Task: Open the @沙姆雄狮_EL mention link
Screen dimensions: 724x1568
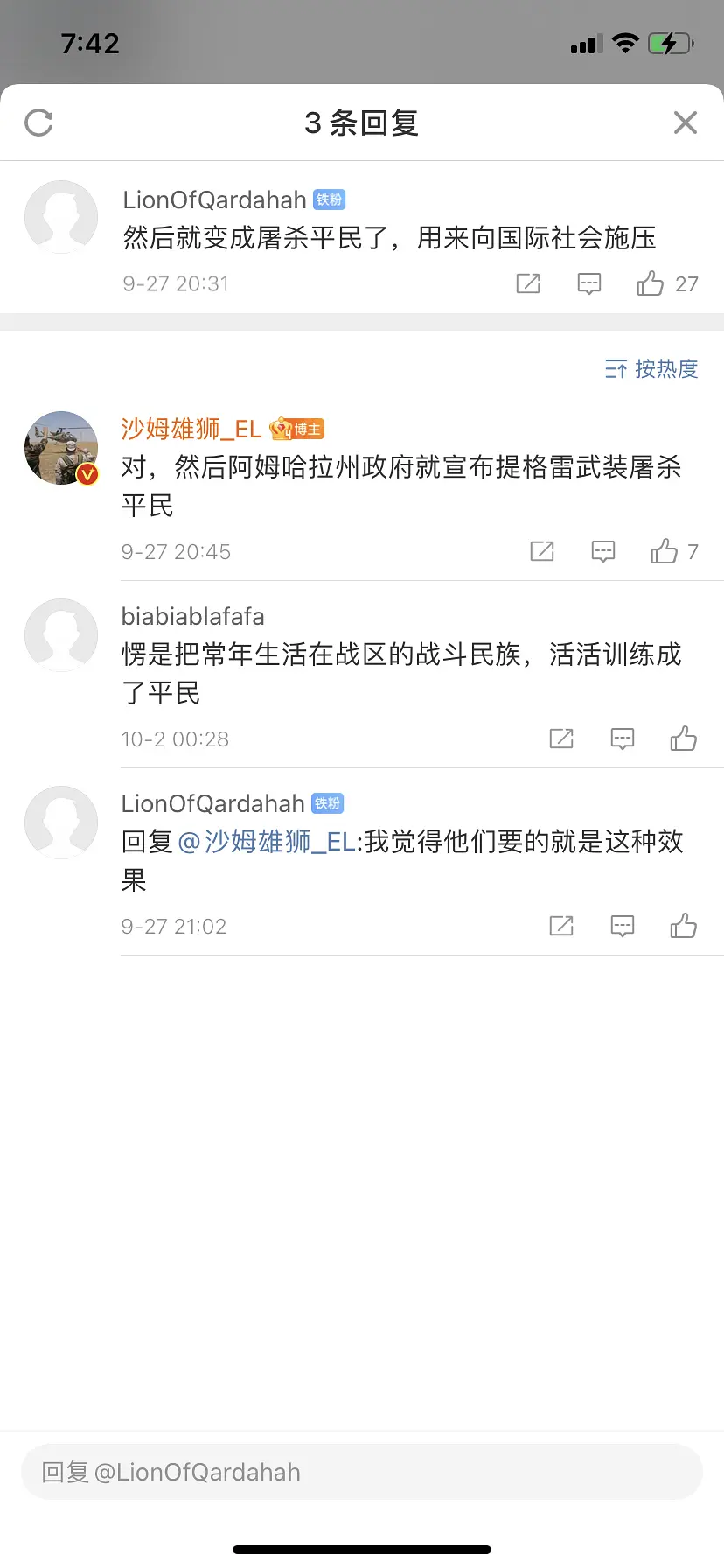Action: [x=267, y=842]
